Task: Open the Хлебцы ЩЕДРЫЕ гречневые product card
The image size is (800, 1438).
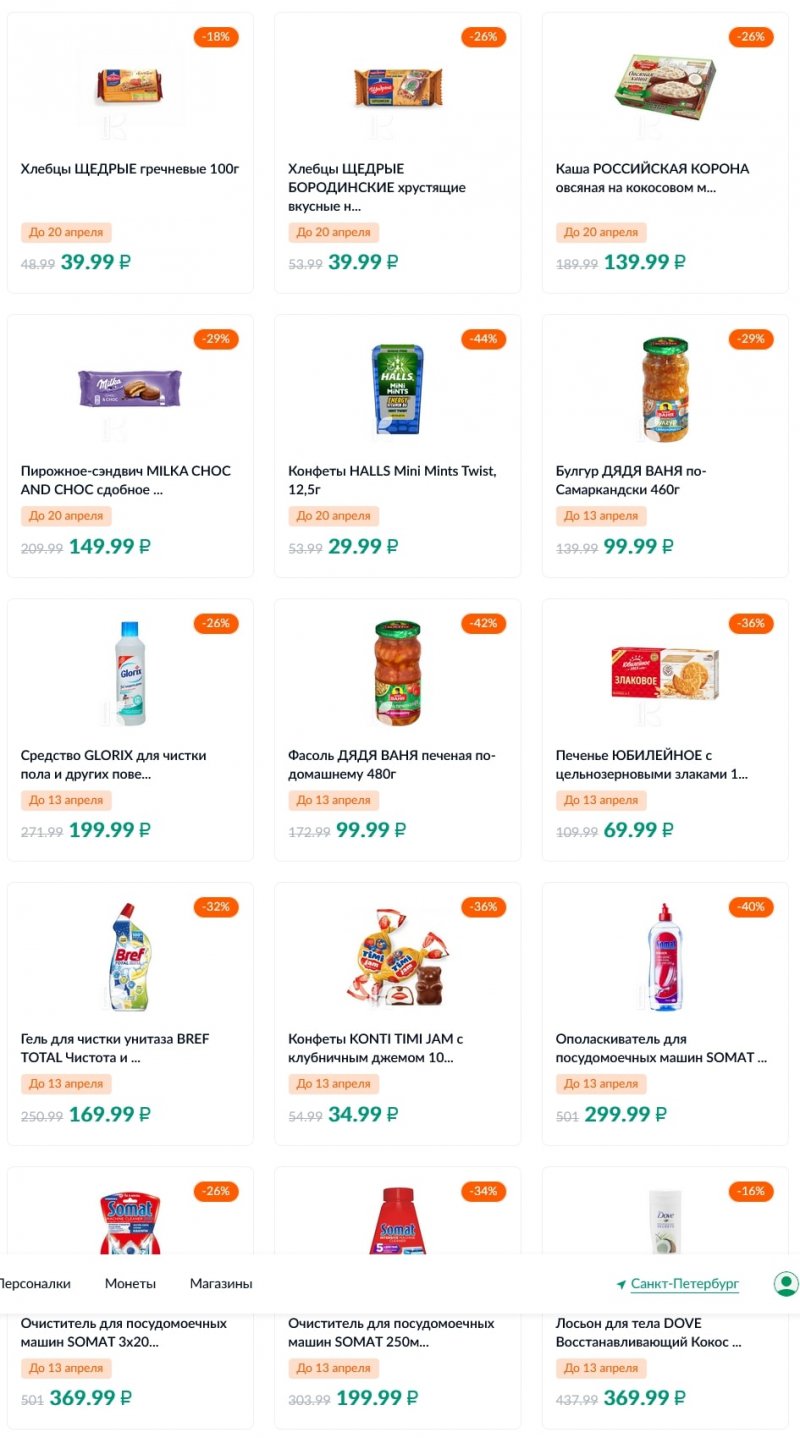Action: point(130,169)
